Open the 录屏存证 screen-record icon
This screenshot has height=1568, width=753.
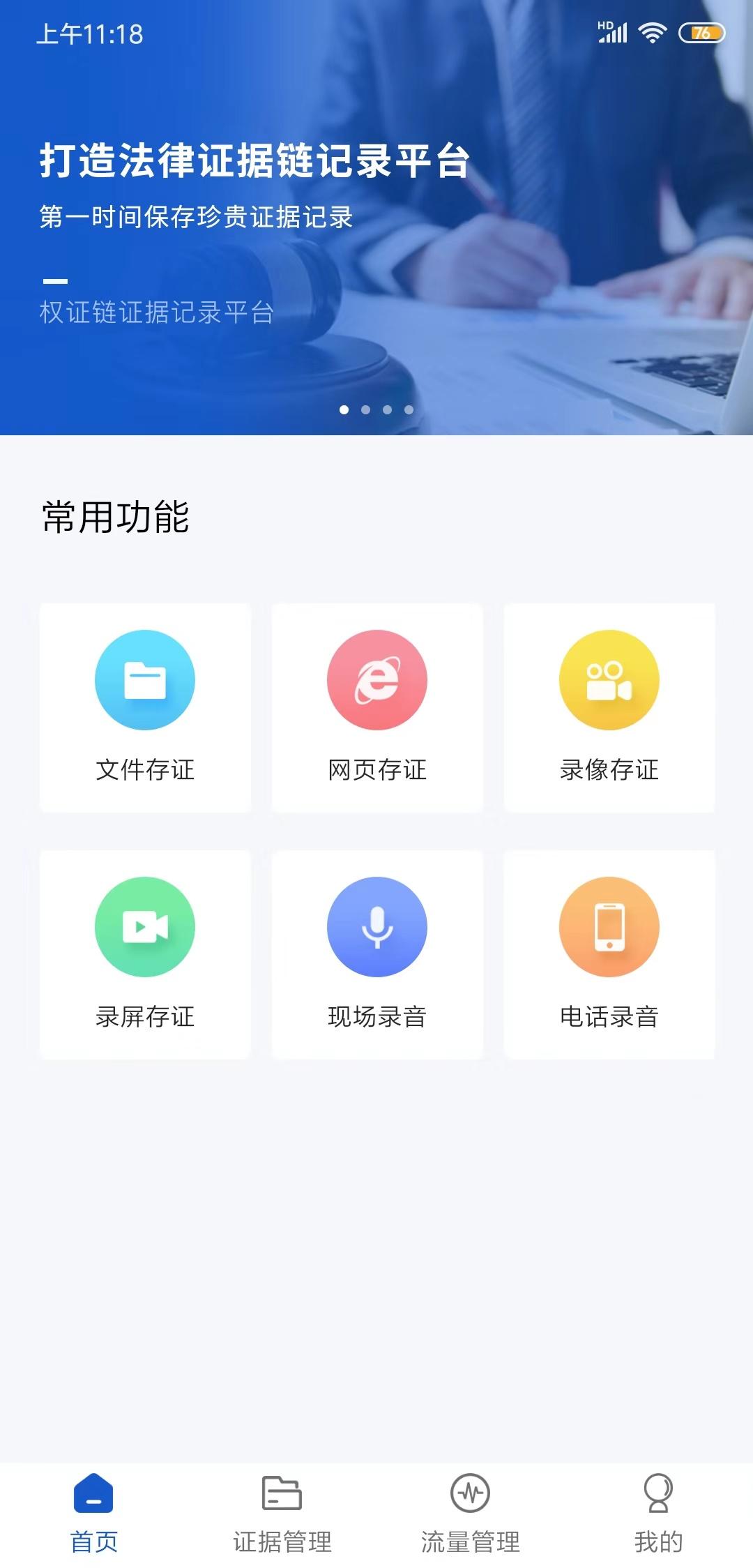145,926
